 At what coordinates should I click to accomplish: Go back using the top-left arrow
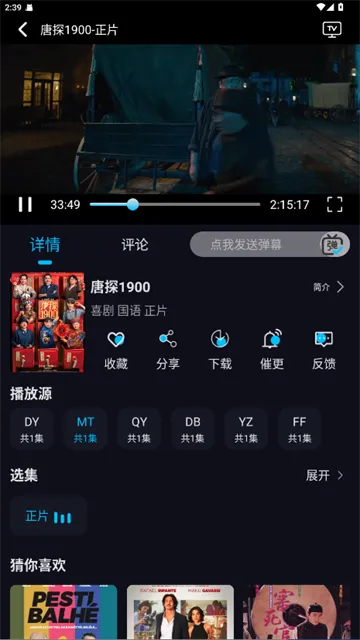(x=23, y=30)
